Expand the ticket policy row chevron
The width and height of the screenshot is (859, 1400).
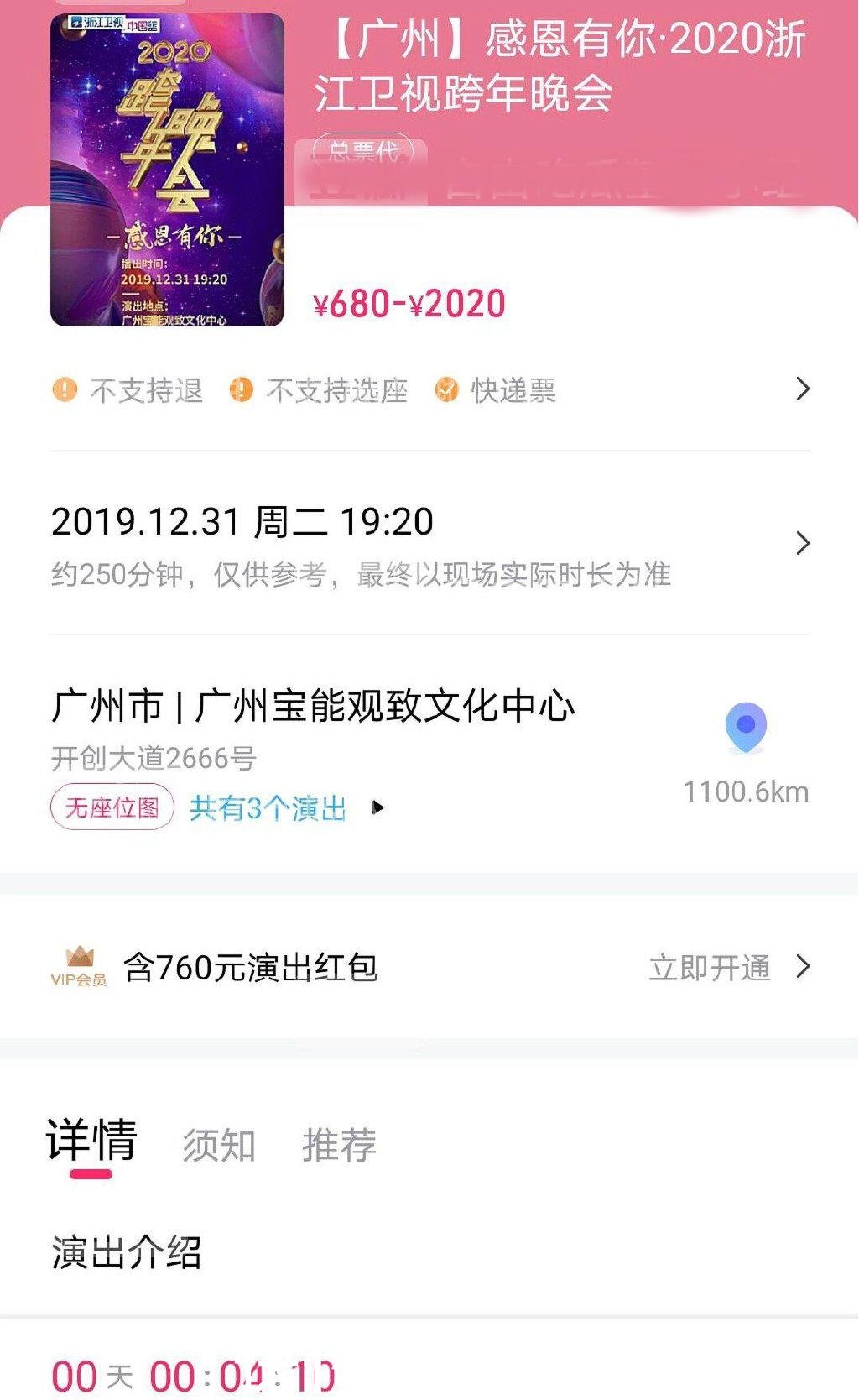pyautogui.click(x=801, y=389)
